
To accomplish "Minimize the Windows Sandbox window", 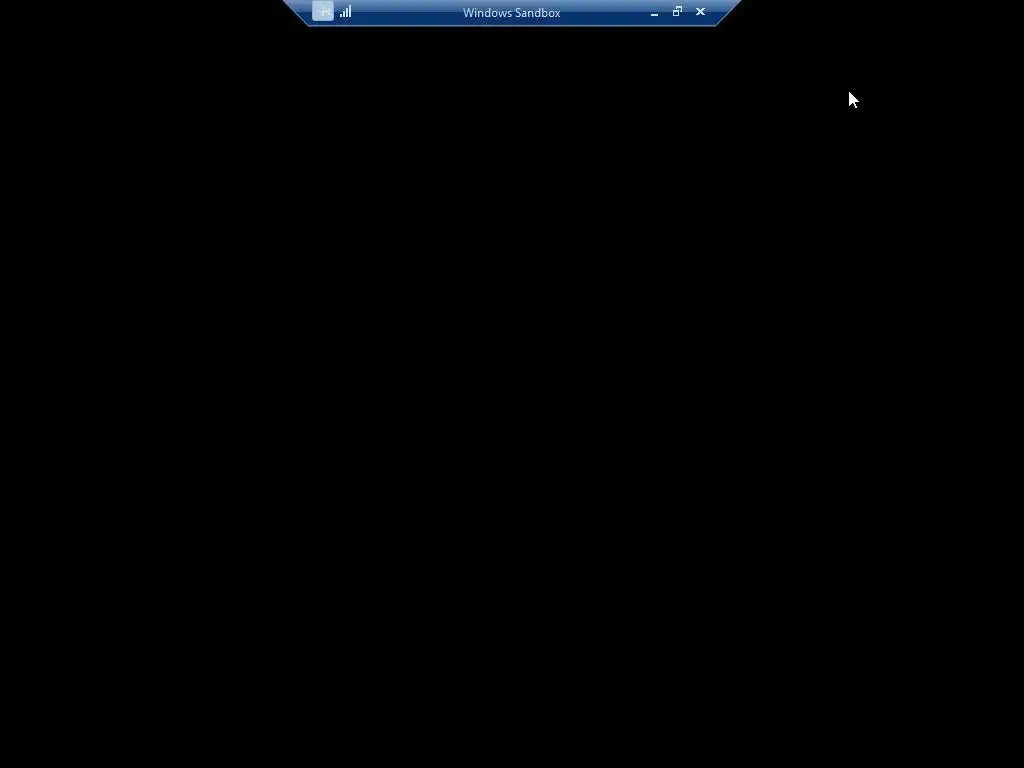I will tap(654, 13).
